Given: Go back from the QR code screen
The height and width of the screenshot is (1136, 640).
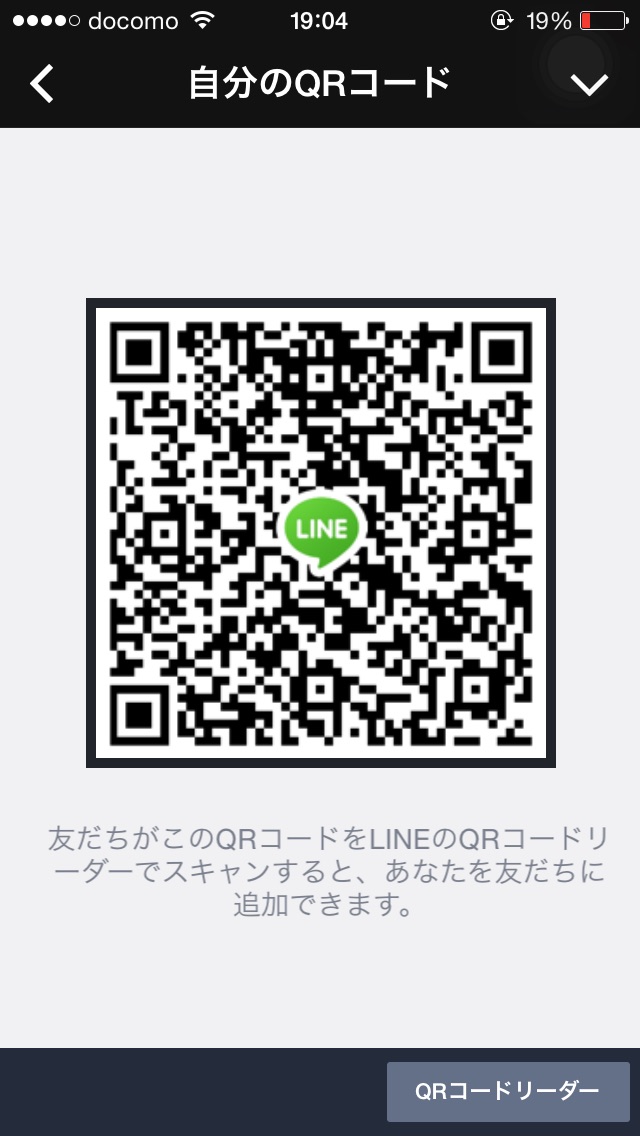Looking at the screenshot, I should [42, 84].
